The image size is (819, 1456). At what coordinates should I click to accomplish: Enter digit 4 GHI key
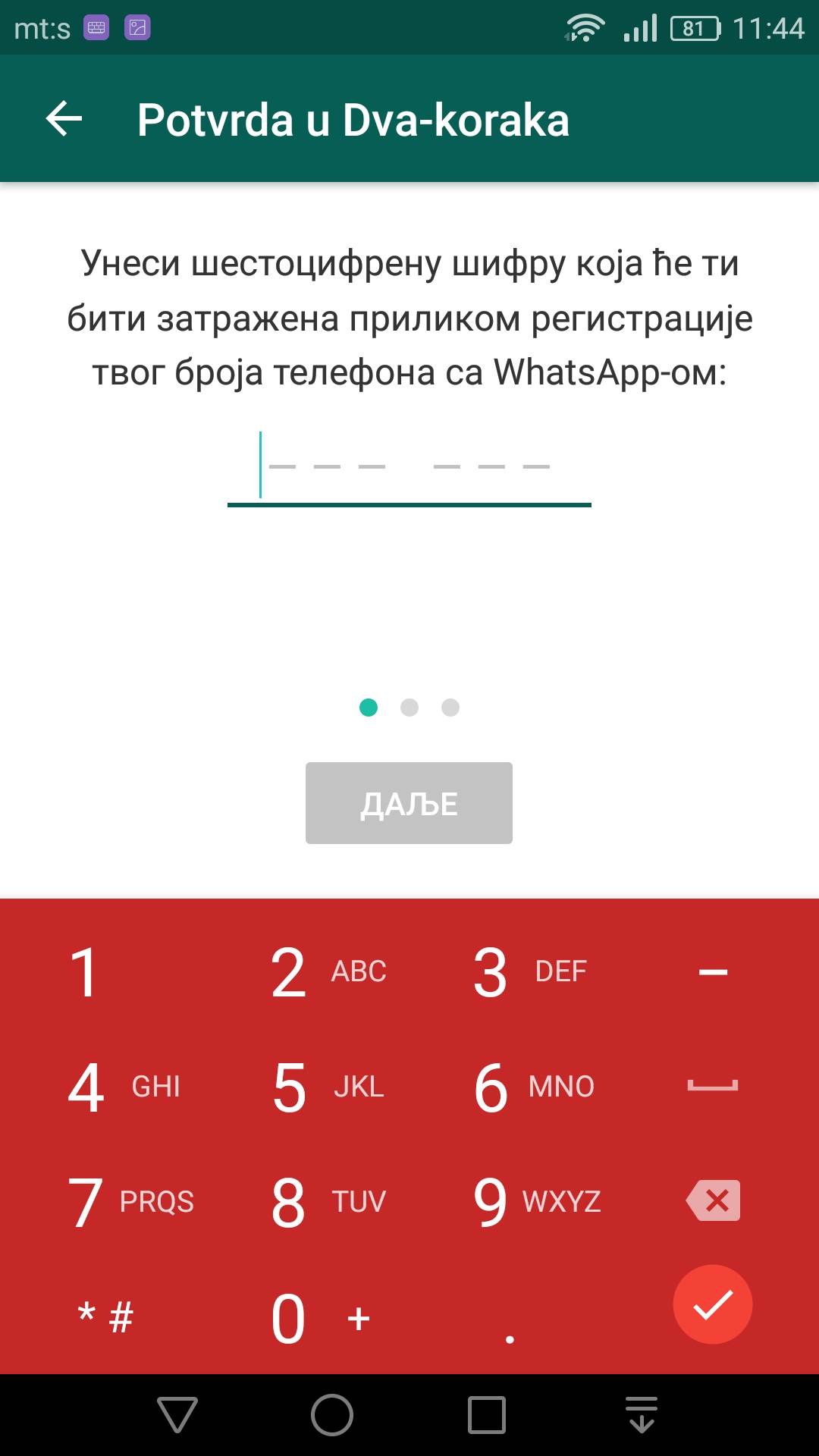(123, 1087)
